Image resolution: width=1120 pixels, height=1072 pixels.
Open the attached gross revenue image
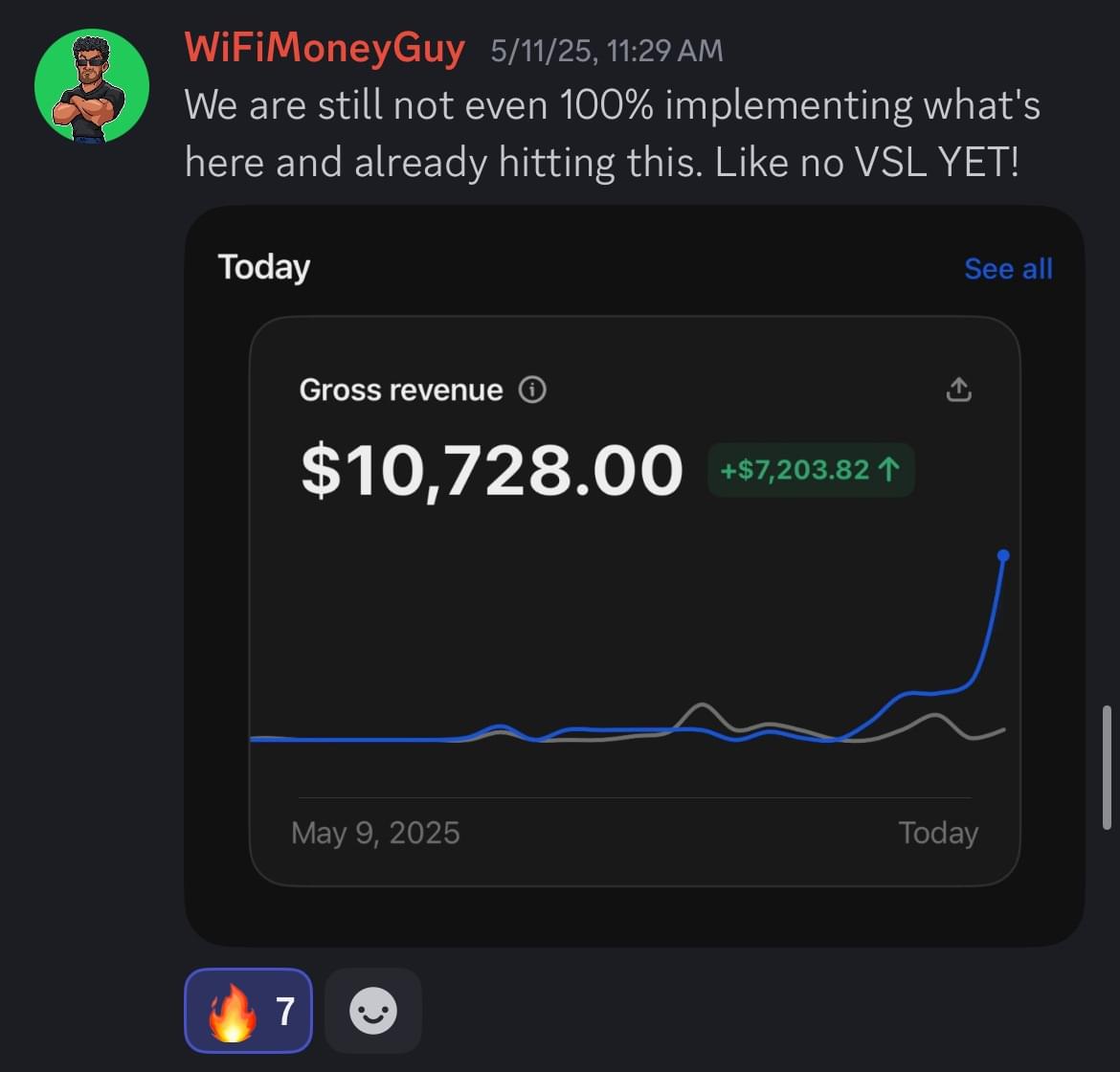coord(634,574)
